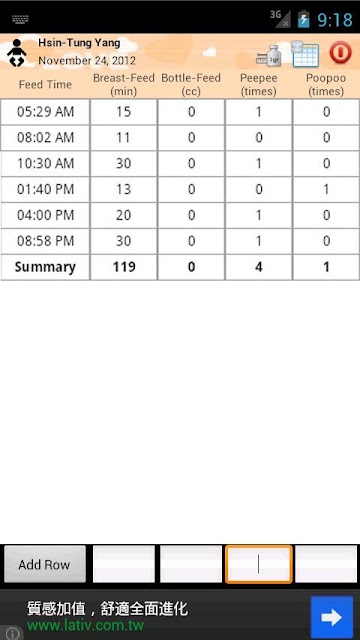Add a new row
Screen dimensions: 360x640
[x=45, y=564]
